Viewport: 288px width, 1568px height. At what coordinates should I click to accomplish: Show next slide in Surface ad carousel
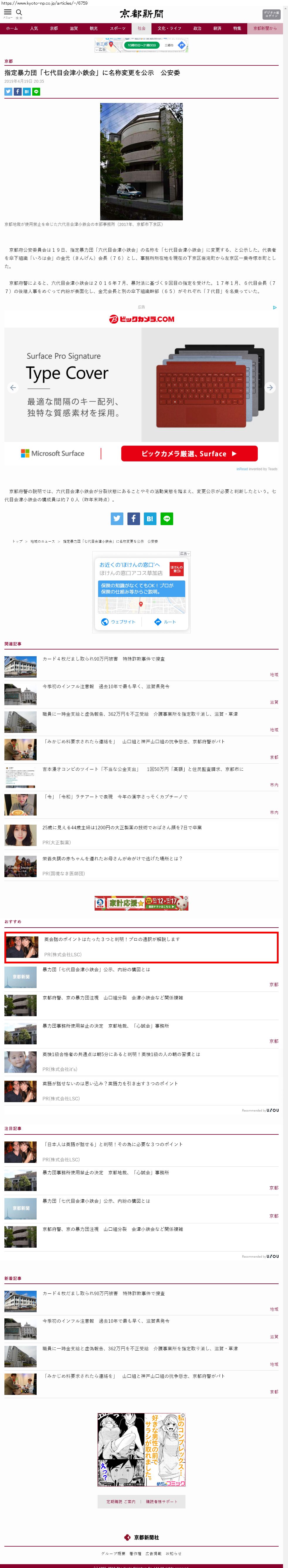click(x=270, y=387)
